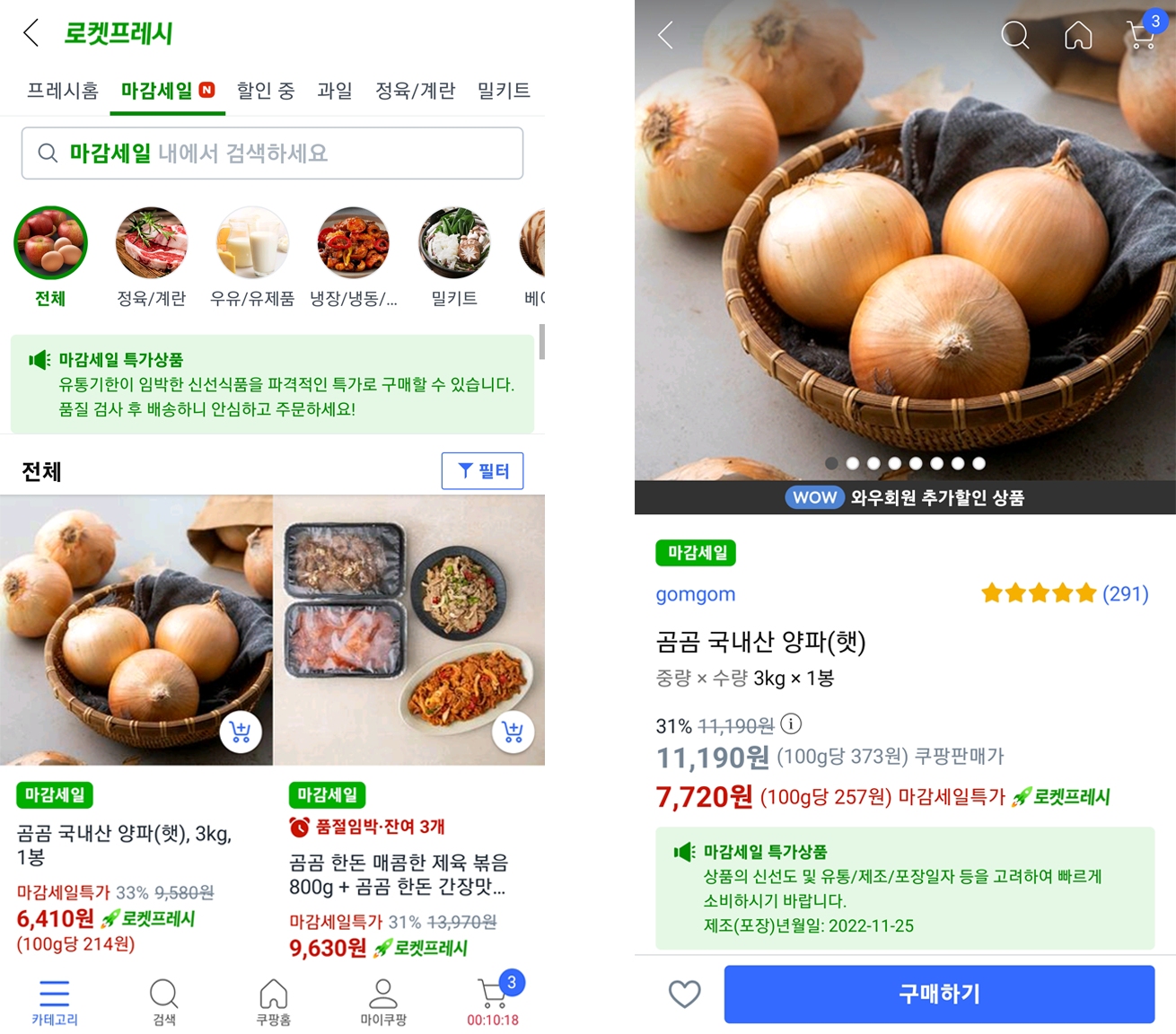Tap the search icon over the product photo

(x=1014, y=36)
